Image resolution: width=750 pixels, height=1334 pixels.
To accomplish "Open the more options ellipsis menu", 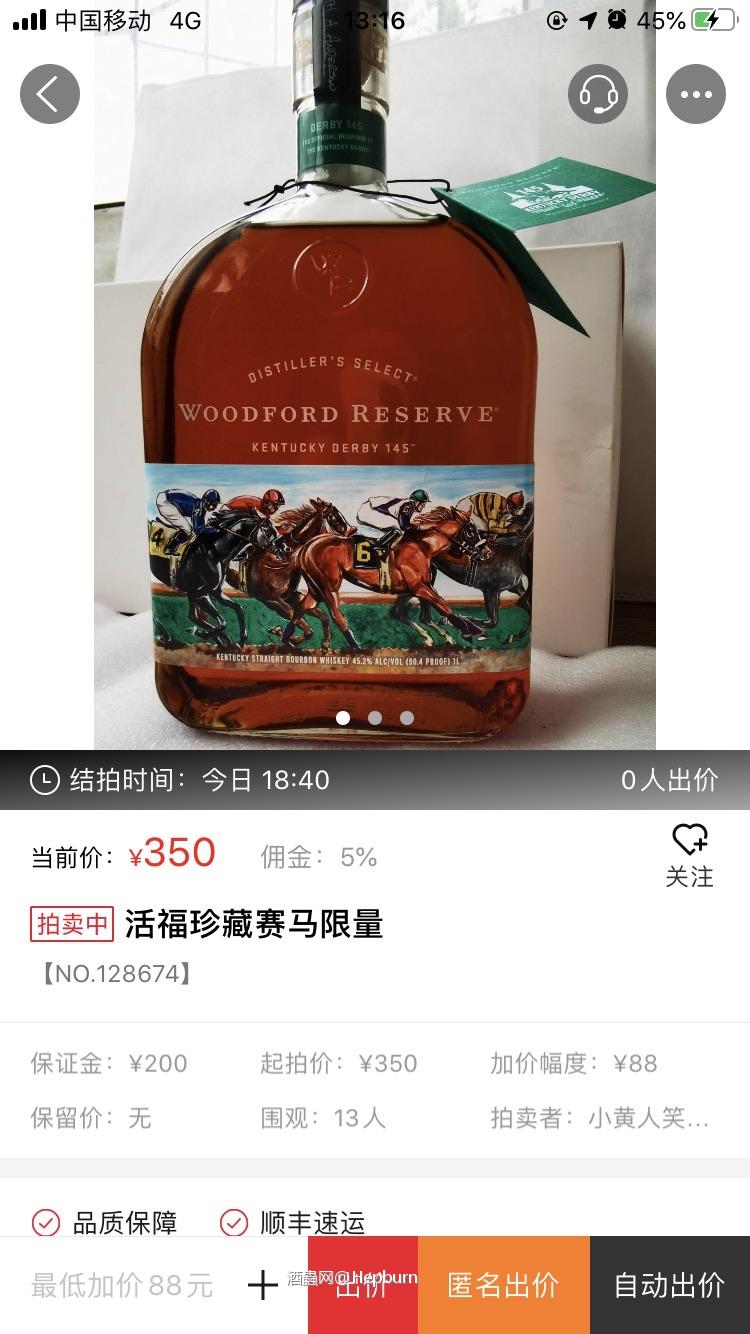I will 695,93.
